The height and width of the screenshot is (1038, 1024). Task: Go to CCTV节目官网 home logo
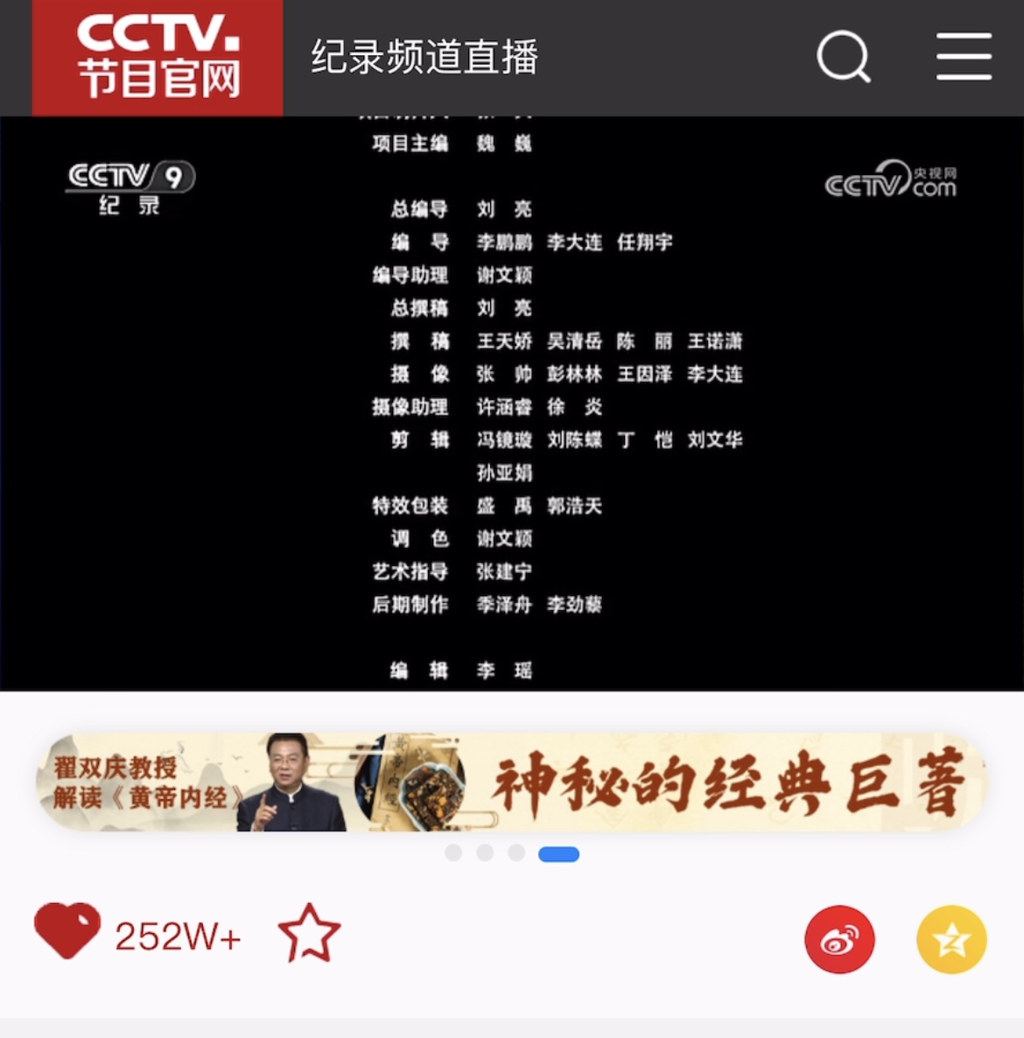(158, 57)
